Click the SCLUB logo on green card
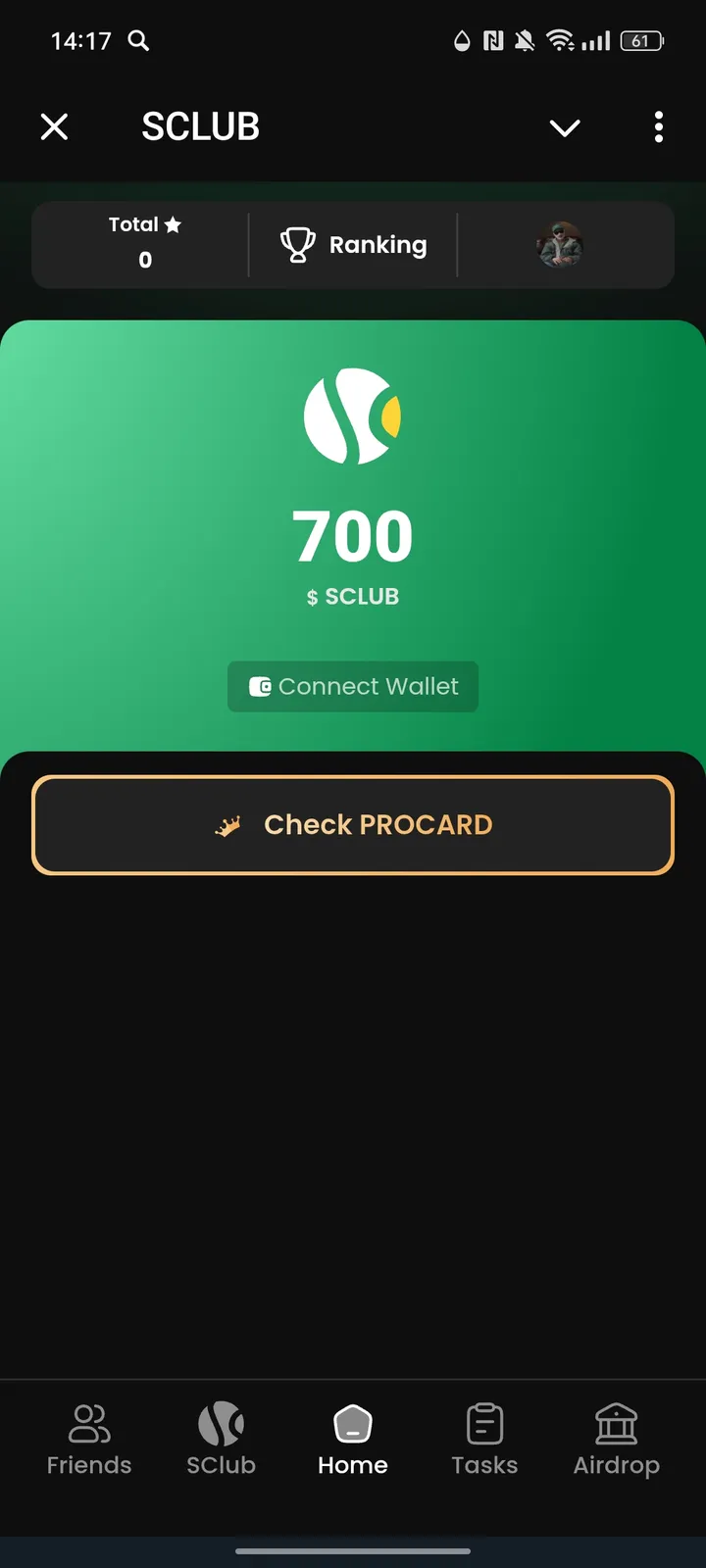The image size is (706, 1568). (x=353, y=415)
